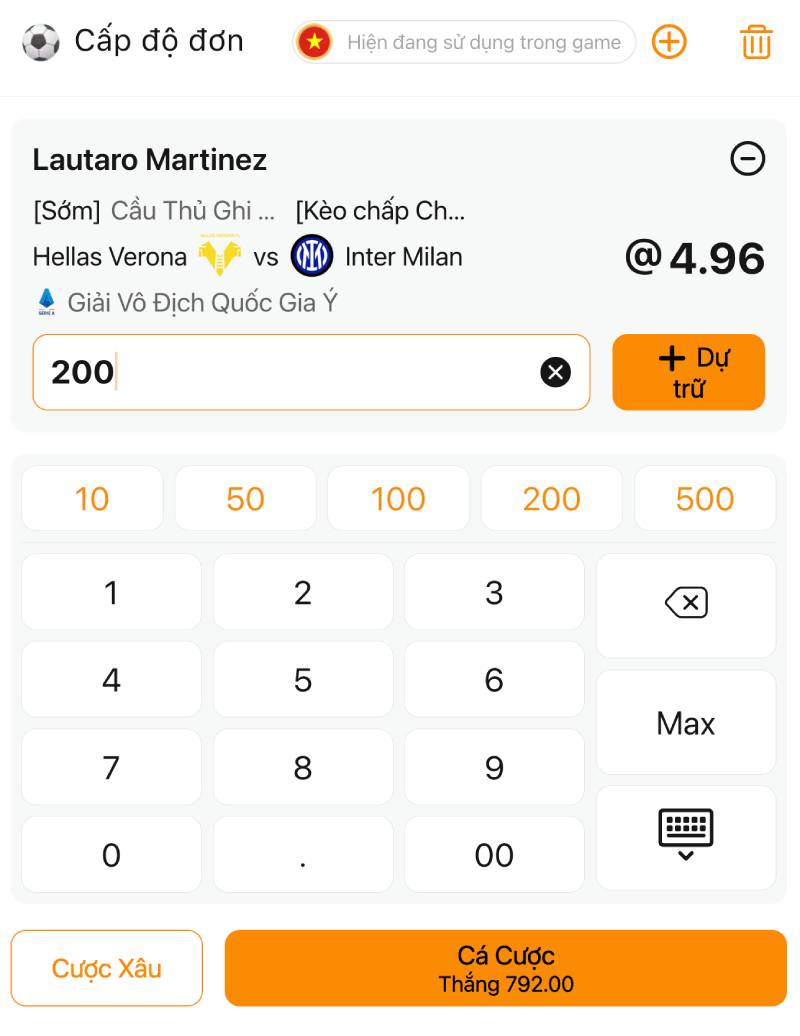800x1036 pixels.
Task: Remove the Lautaro Martinez bet
Action: point(747,159)
